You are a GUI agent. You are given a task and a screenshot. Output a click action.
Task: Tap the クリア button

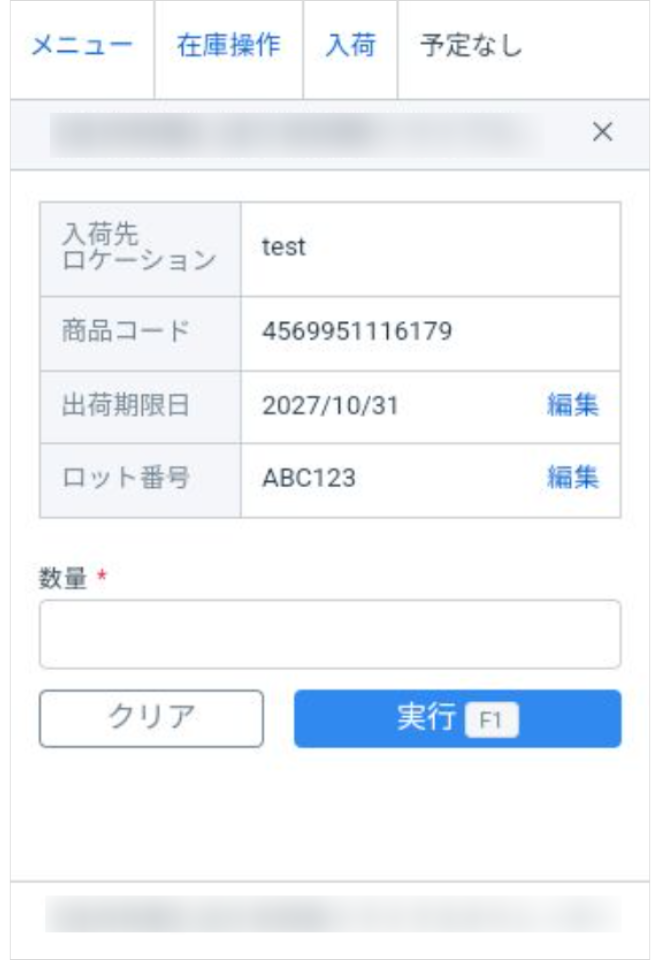(151, 718)
